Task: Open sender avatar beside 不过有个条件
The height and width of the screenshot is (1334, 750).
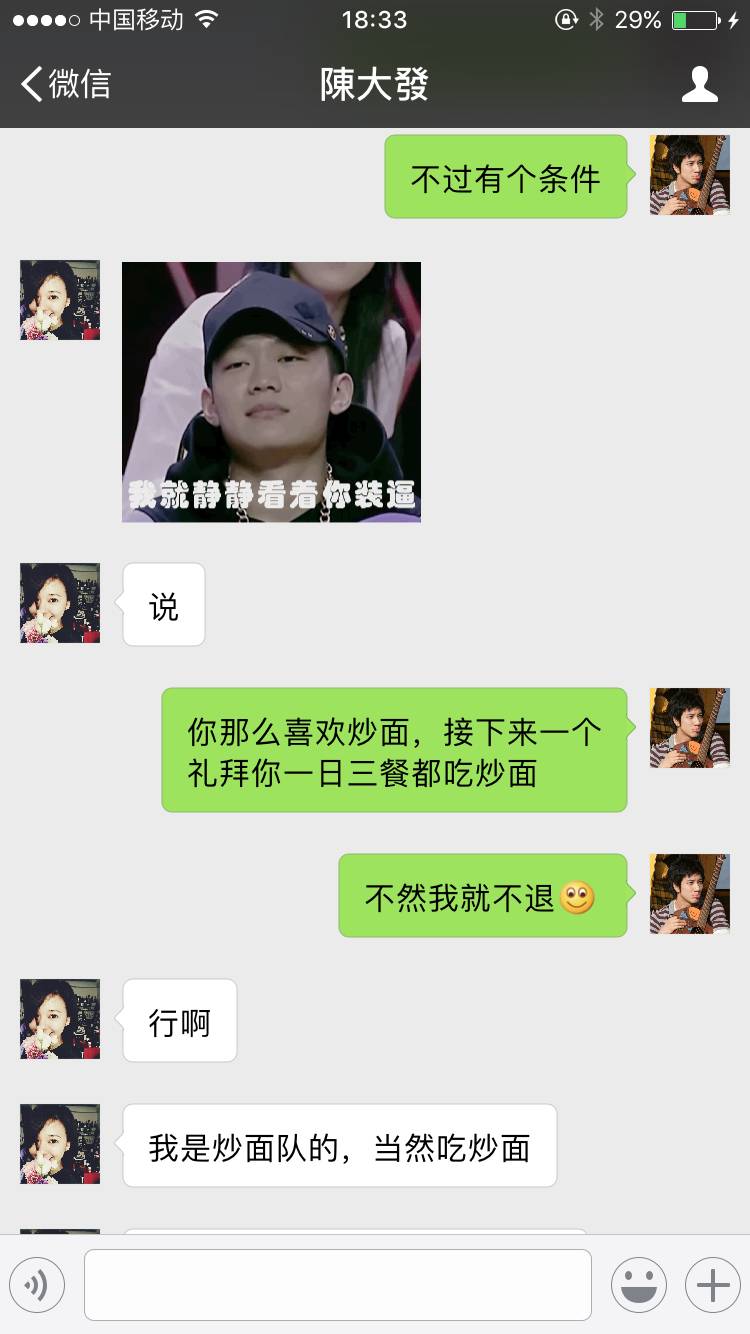Action: click(x=689, y=175)
